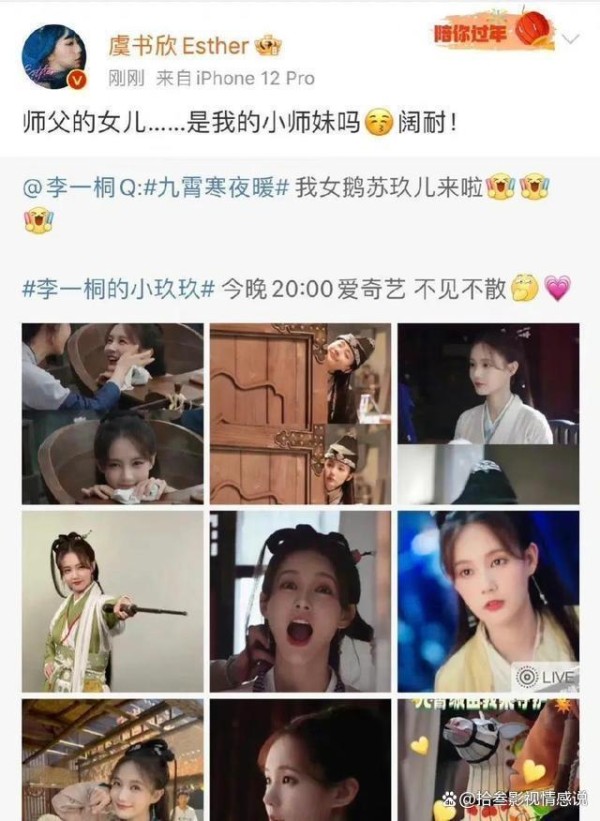This screenshot has width=600, height=821.
Task: Open the LIVE photo in yellow dress
Action: (x=488, y=600)
